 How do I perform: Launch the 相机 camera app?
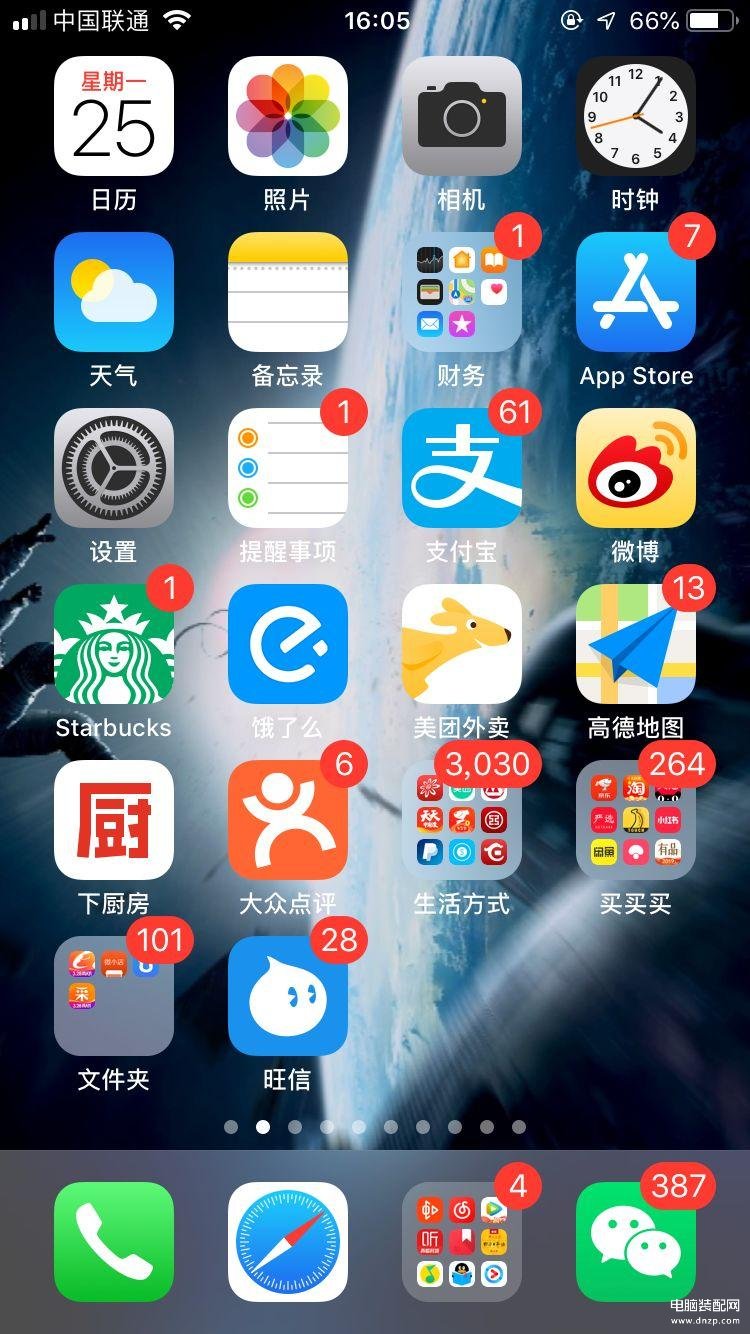(462, 116)
